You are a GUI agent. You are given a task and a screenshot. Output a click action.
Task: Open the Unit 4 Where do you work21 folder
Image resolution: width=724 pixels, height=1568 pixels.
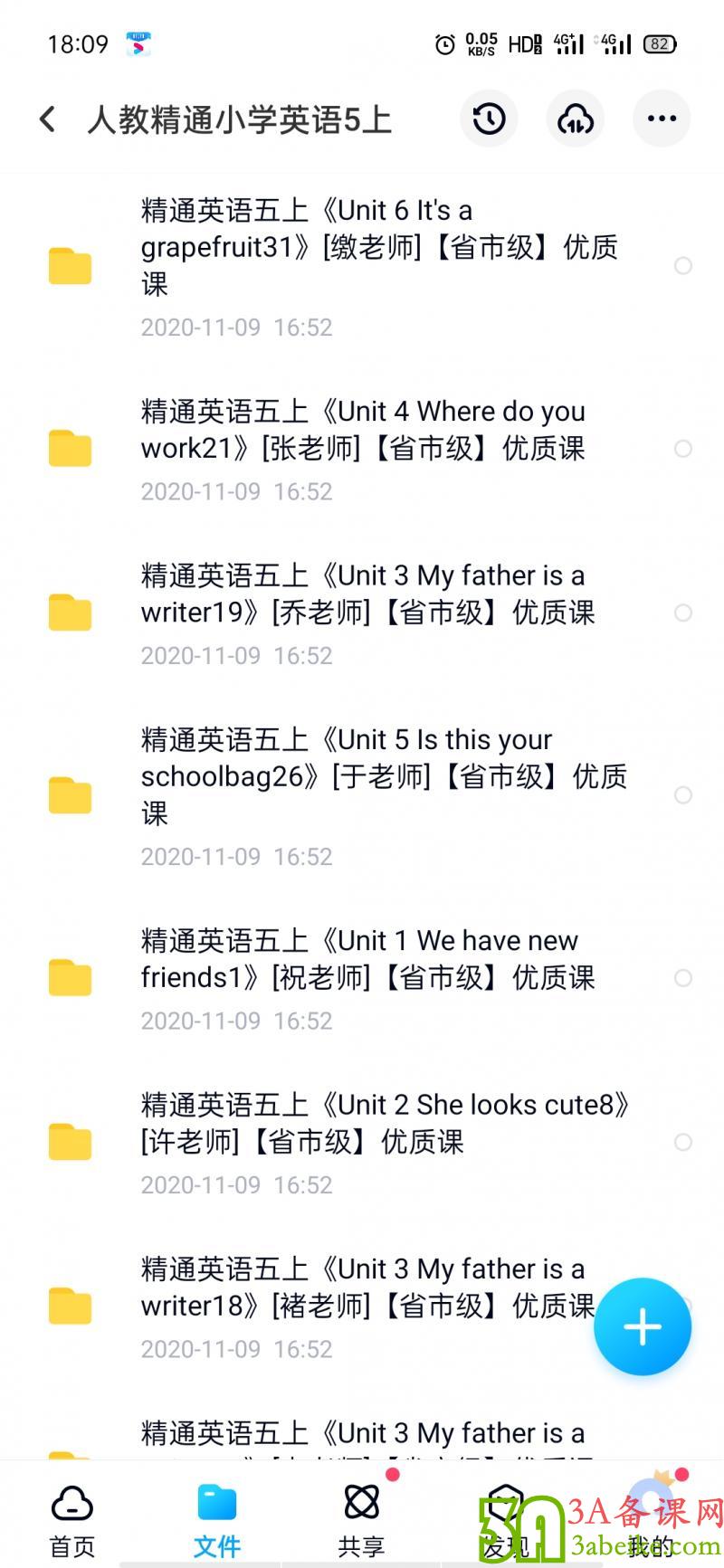coord(362,449)
